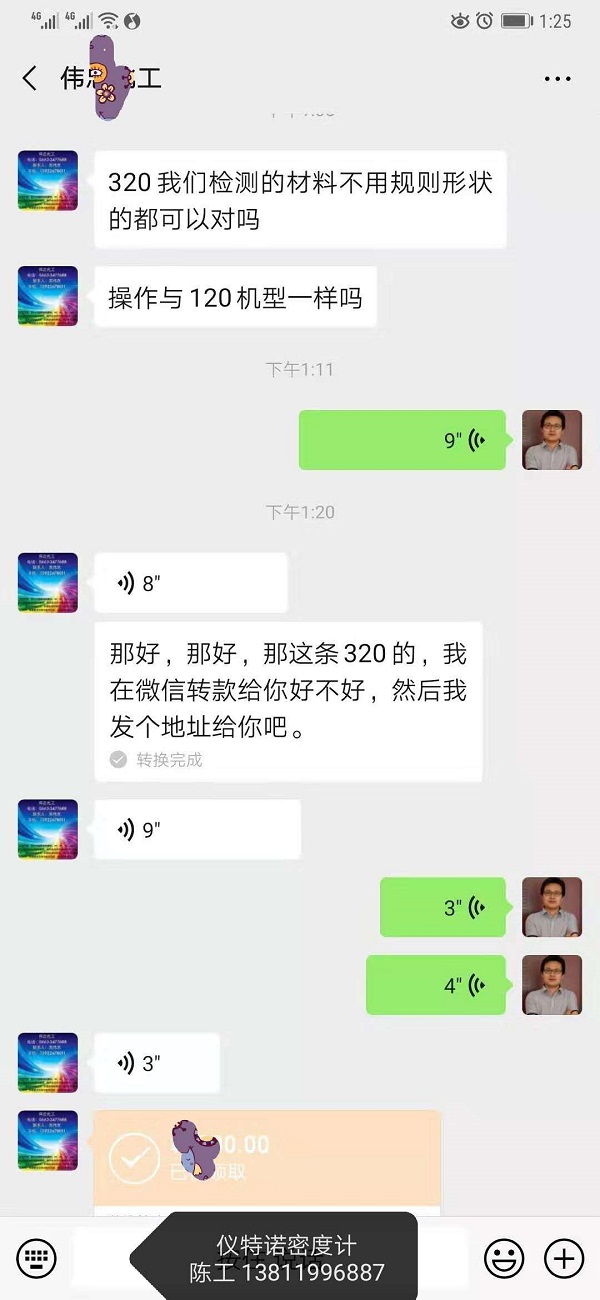
Task: Open the plus attachment menu
Action: [x=564, y=1257]
